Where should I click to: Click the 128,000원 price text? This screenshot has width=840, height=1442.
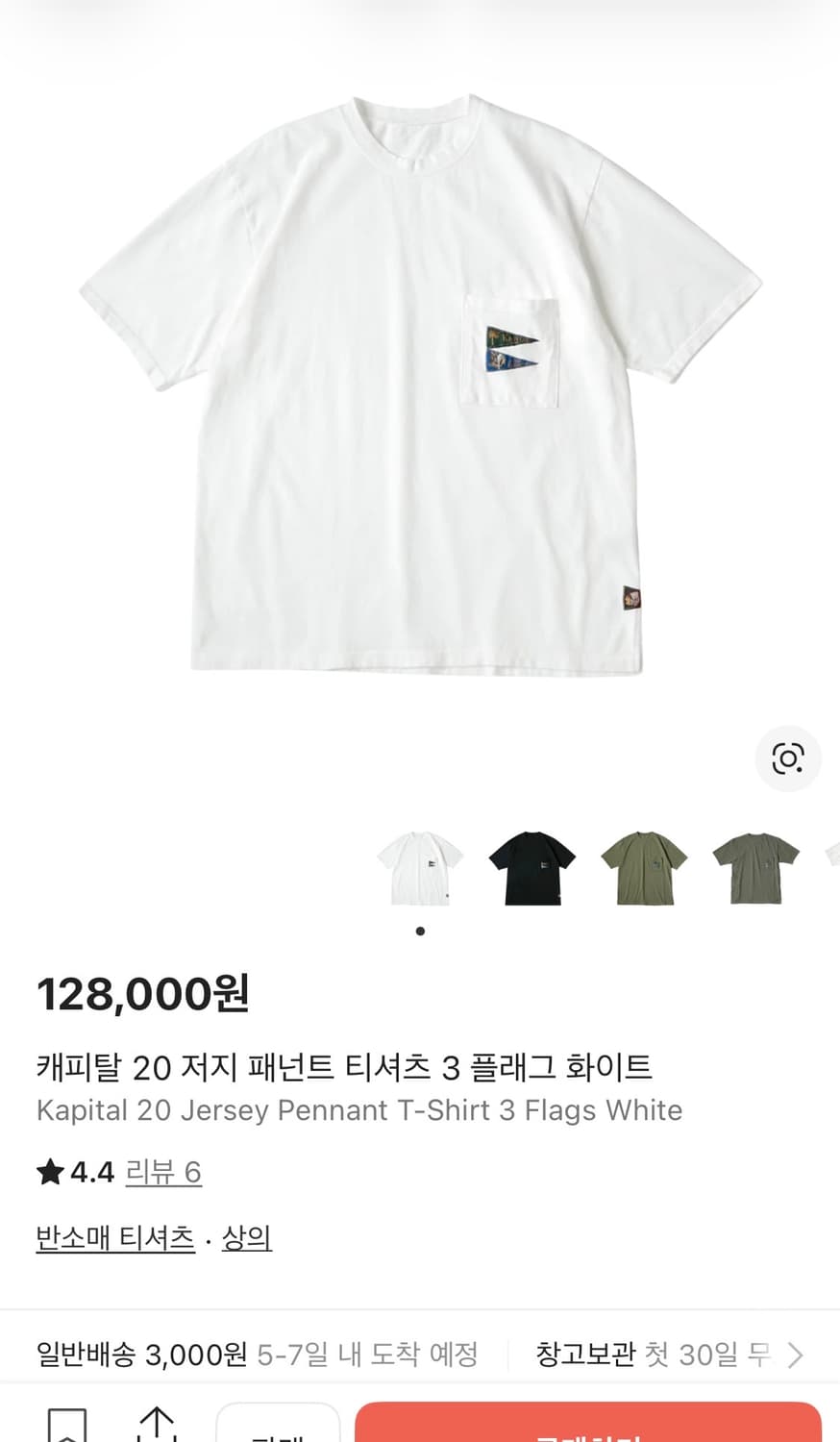click(x=142, y=995)
